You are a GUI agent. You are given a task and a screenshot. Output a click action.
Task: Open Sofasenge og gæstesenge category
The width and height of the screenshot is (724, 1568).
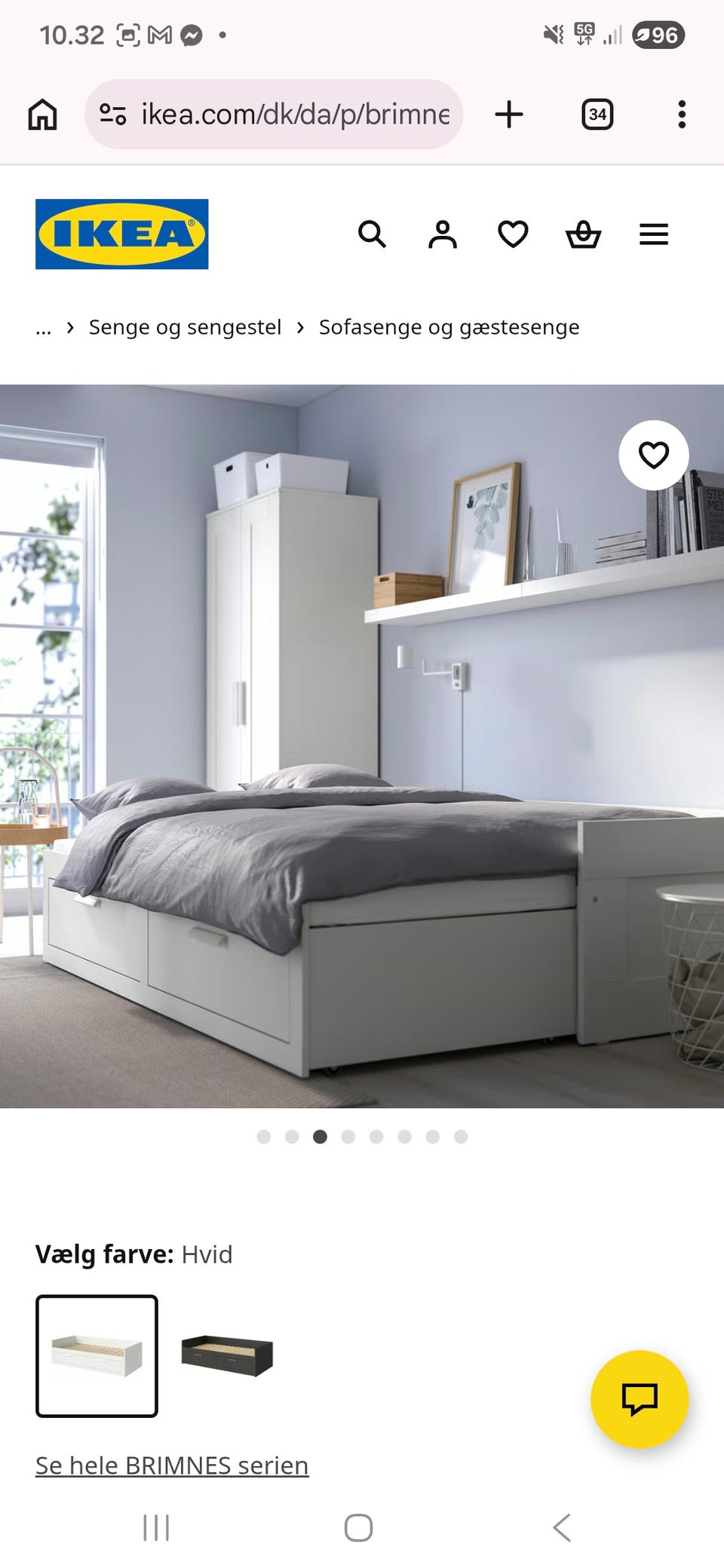point(449,327)
